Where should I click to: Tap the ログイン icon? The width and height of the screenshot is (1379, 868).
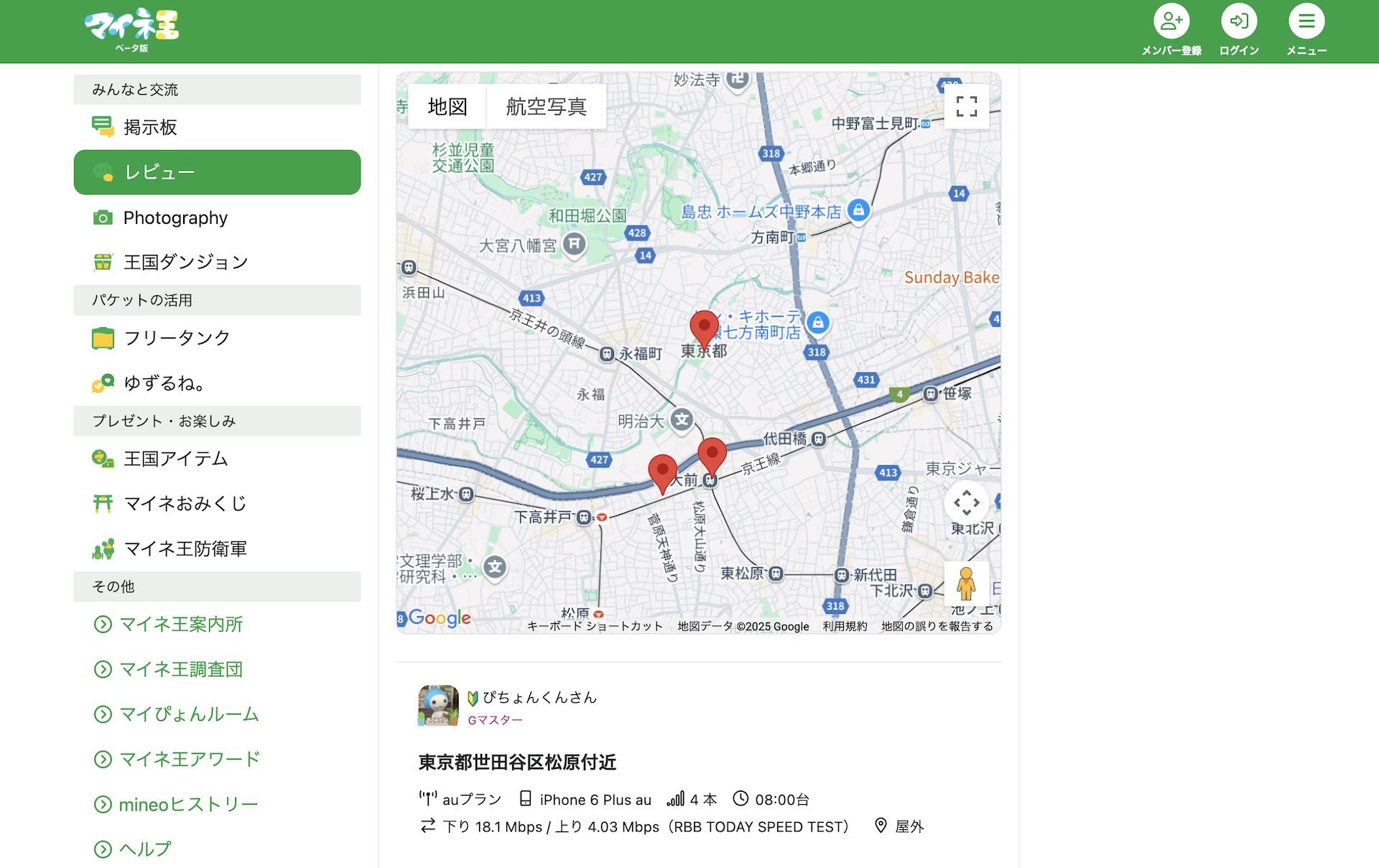[1239, 21]
